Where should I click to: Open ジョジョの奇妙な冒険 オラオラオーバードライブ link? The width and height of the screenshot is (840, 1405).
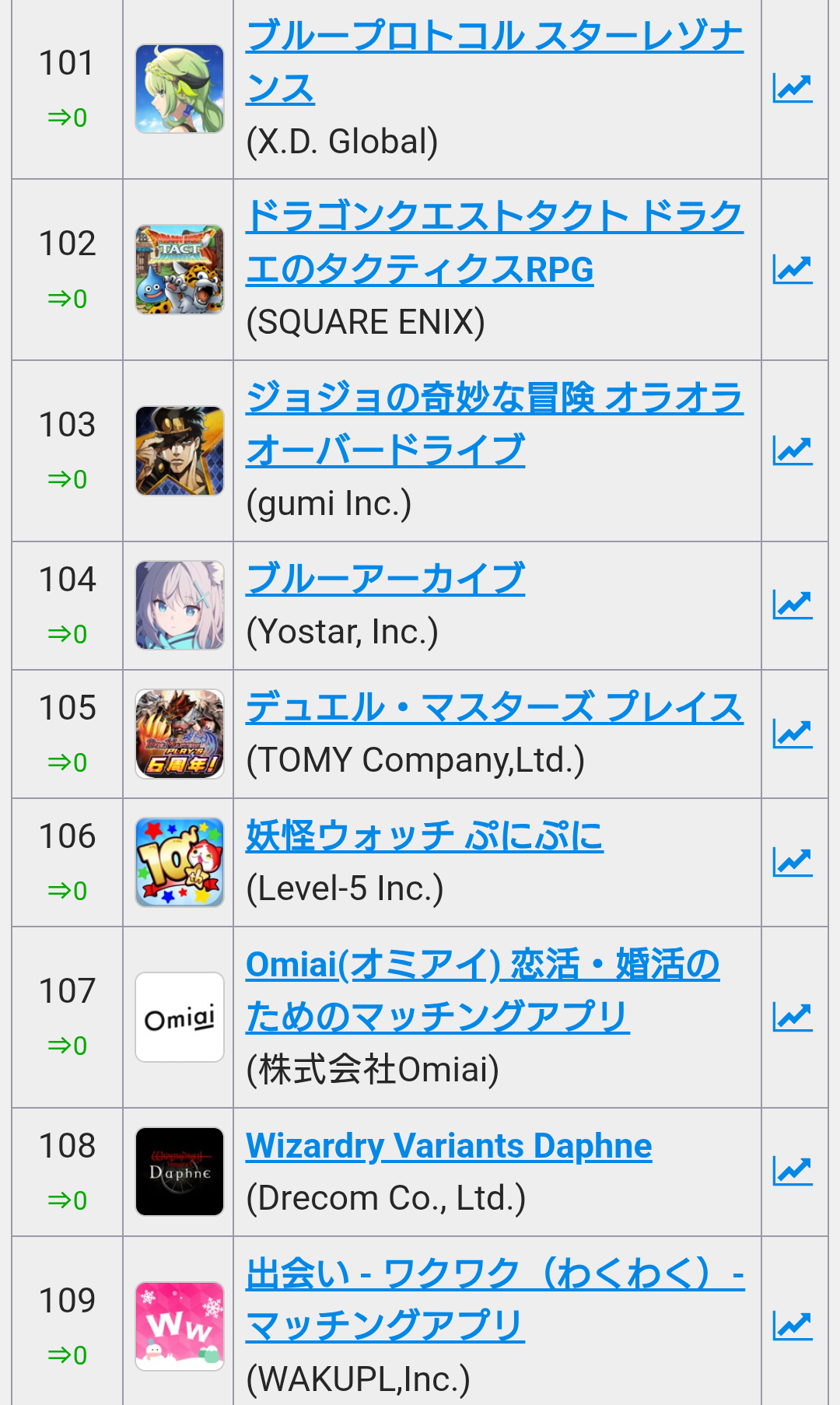click(x=494, y=398)
